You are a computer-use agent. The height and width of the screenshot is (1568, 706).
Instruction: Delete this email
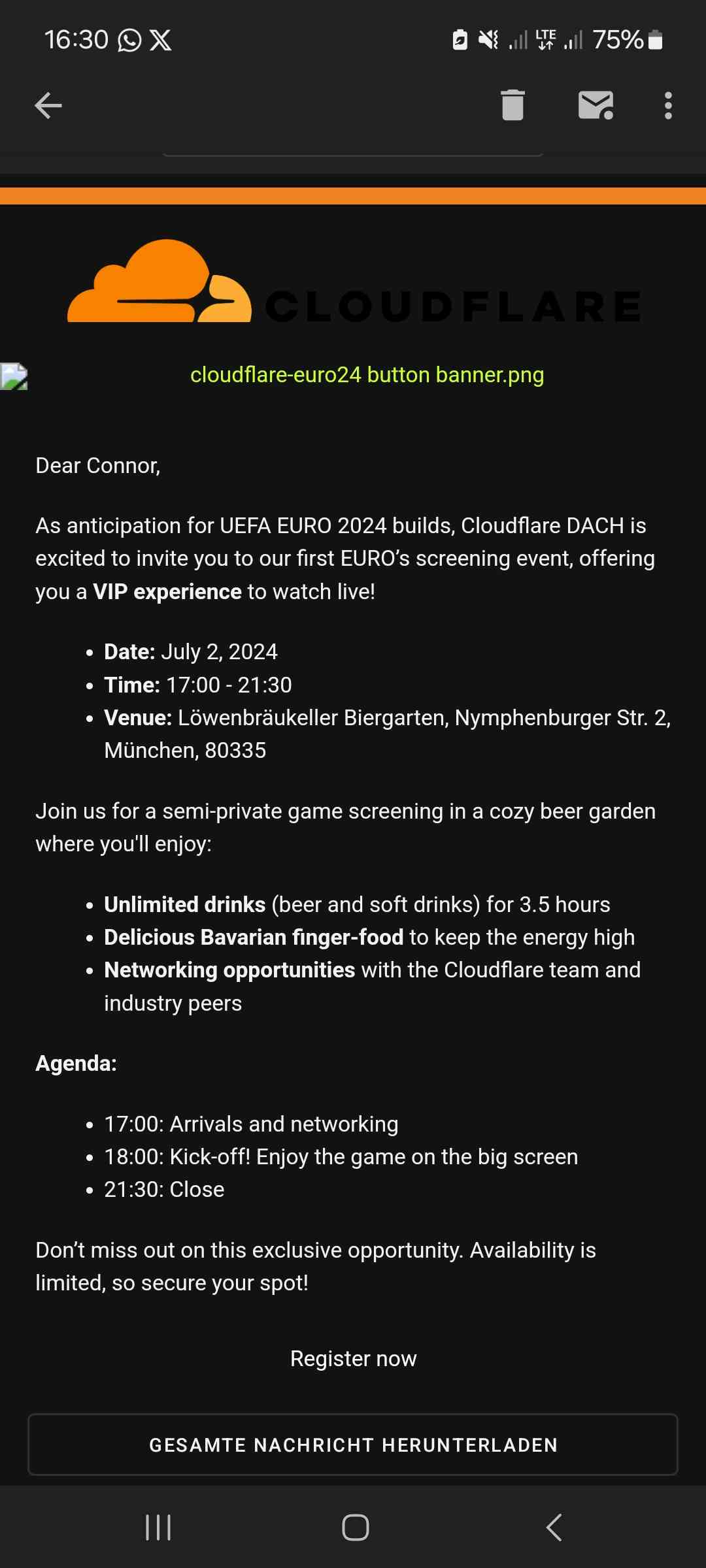(513, 105)
